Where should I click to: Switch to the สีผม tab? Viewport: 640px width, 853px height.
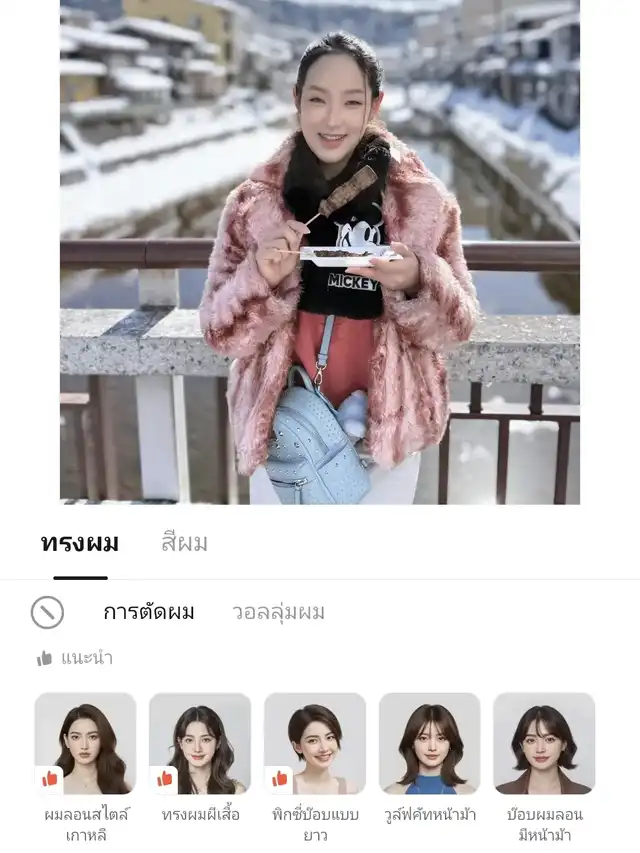click(x=185, y=543)
